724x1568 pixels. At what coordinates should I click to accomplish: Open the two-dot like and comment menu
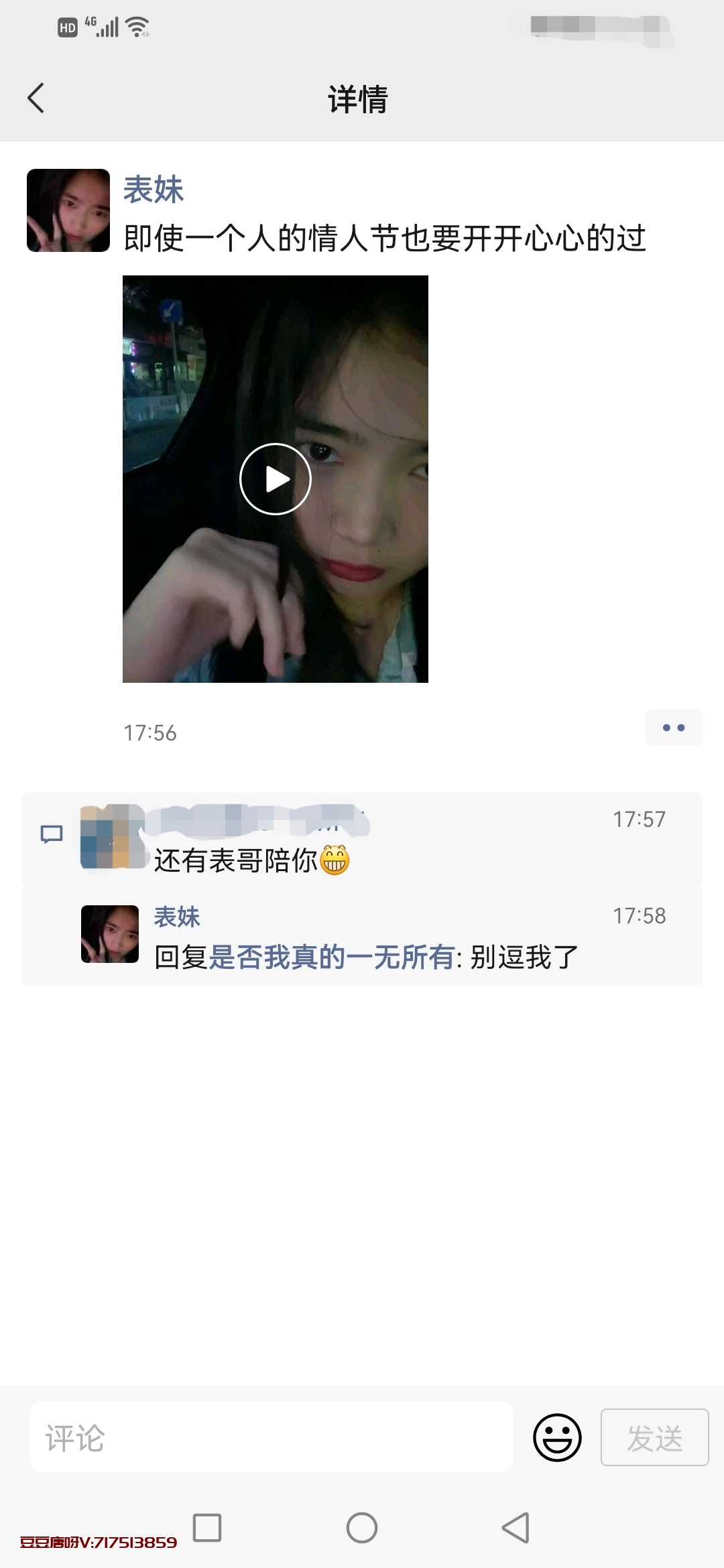(673, 728)
